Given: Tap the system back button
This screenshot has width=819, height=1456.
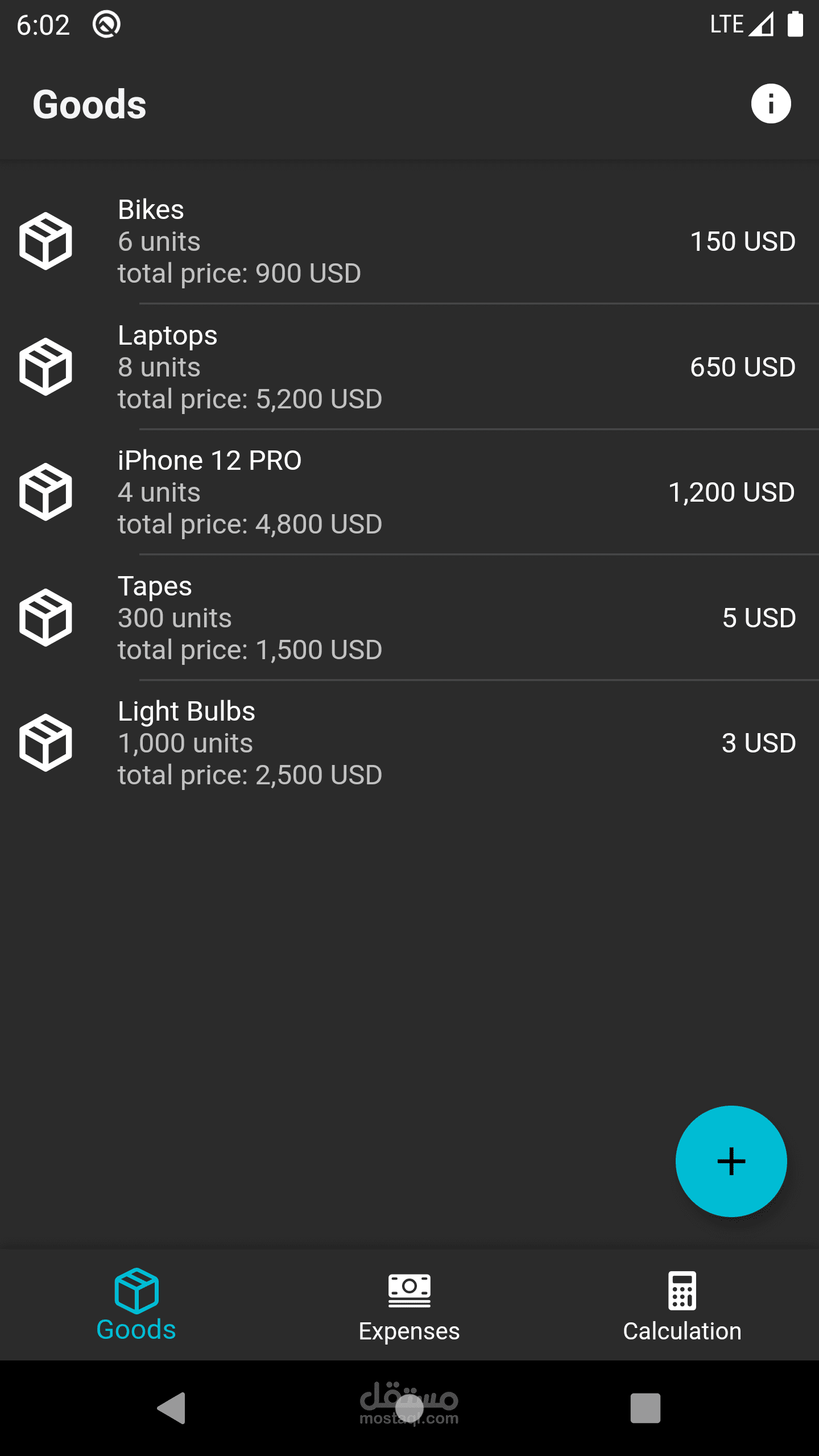Looking at the screenshot, I should (172, 1408).
